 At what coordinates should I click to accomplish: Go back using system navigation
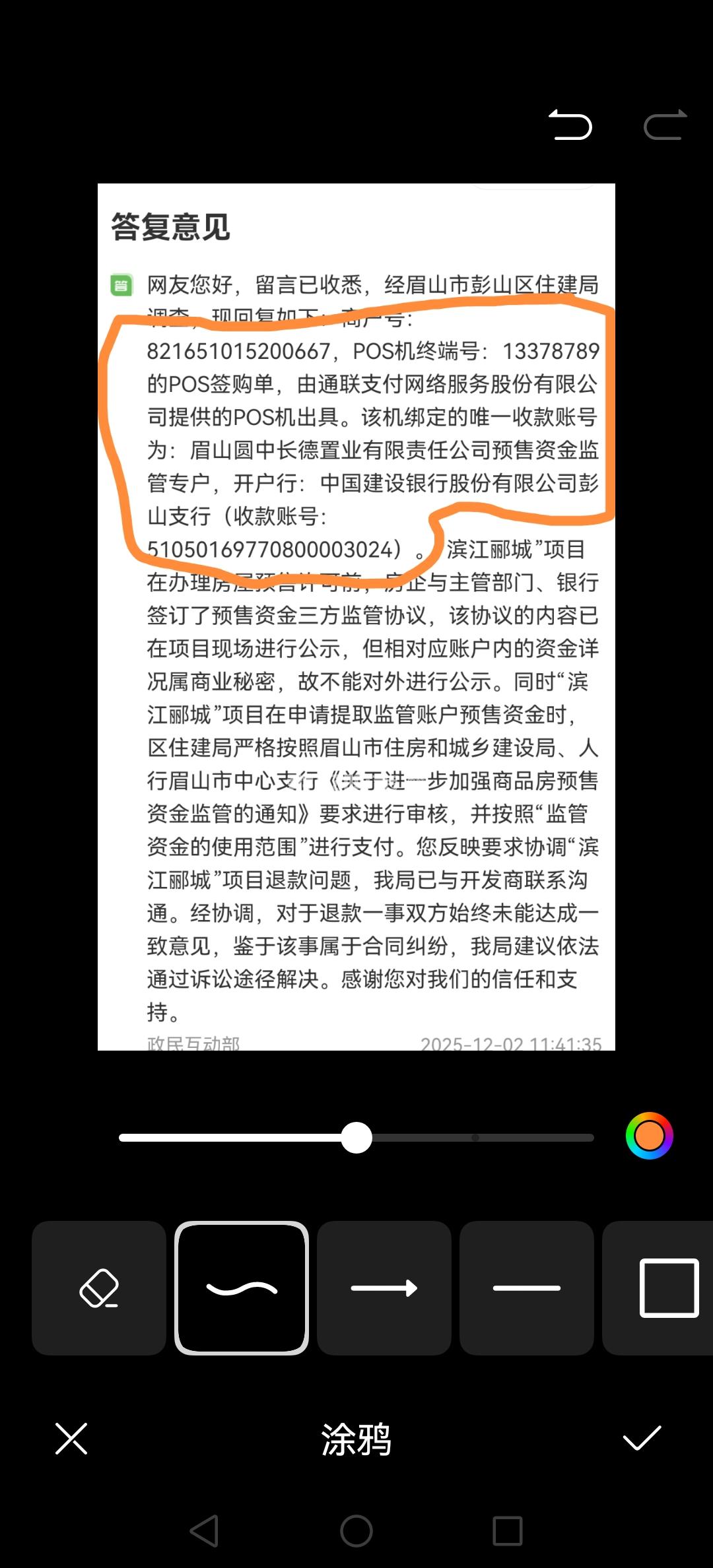pyautogui.click(x=205, y=1531)
